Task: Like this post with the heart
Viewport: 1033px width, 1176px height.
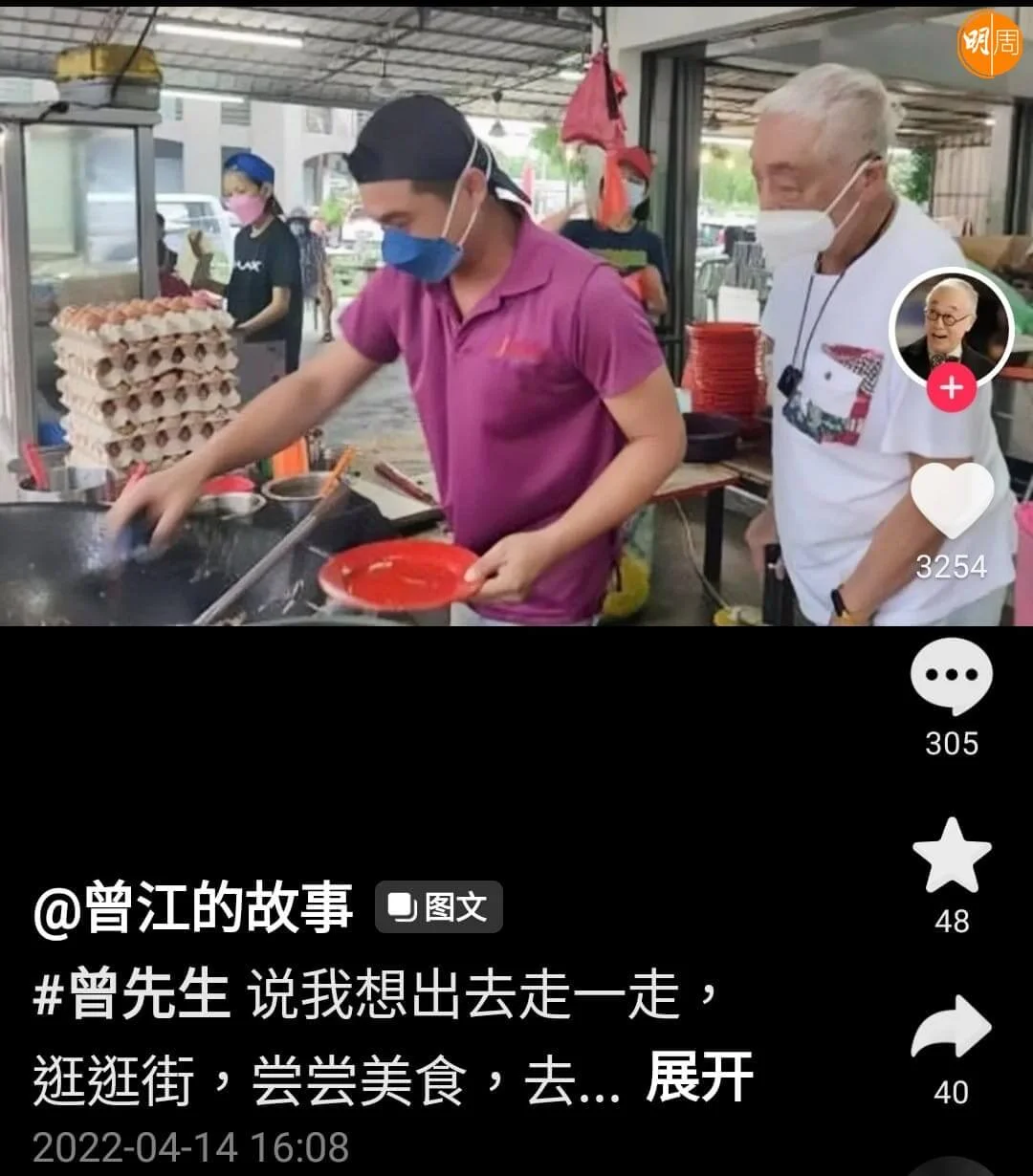Action: (x=951, y=499)
